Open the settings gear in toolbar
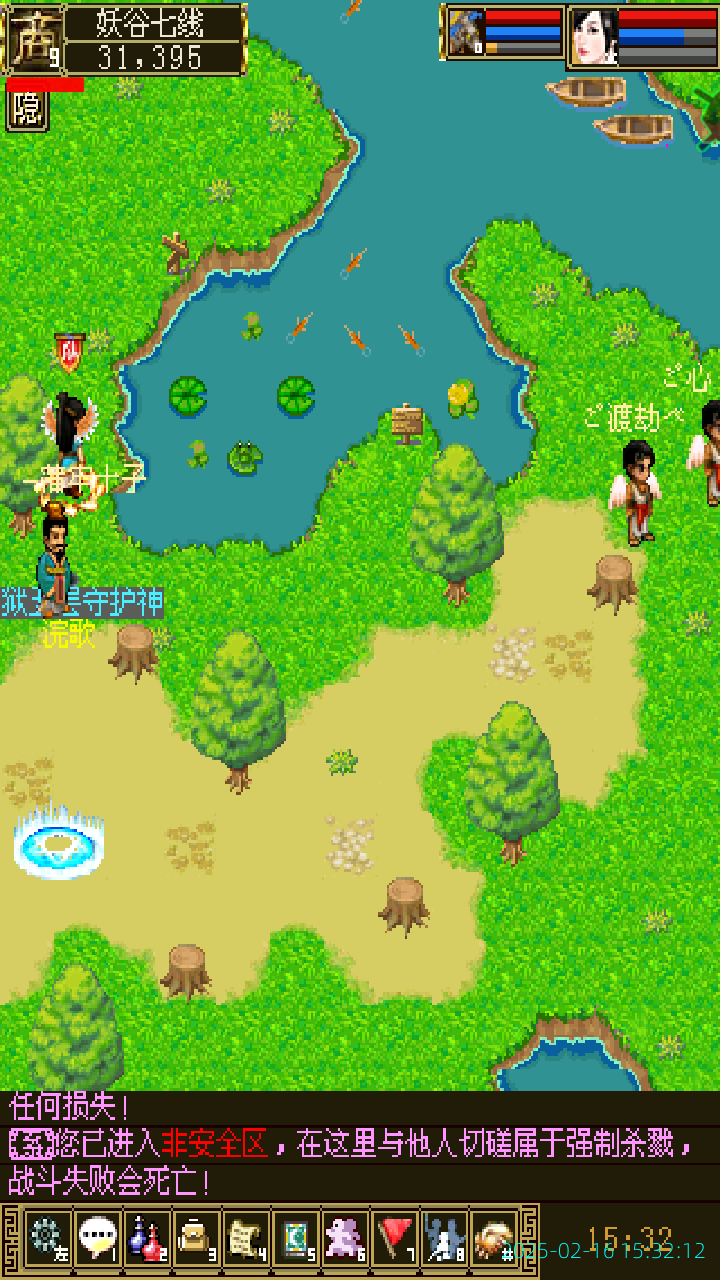The width and height of the screenshot is (720, 1280). pos(46,1238)
